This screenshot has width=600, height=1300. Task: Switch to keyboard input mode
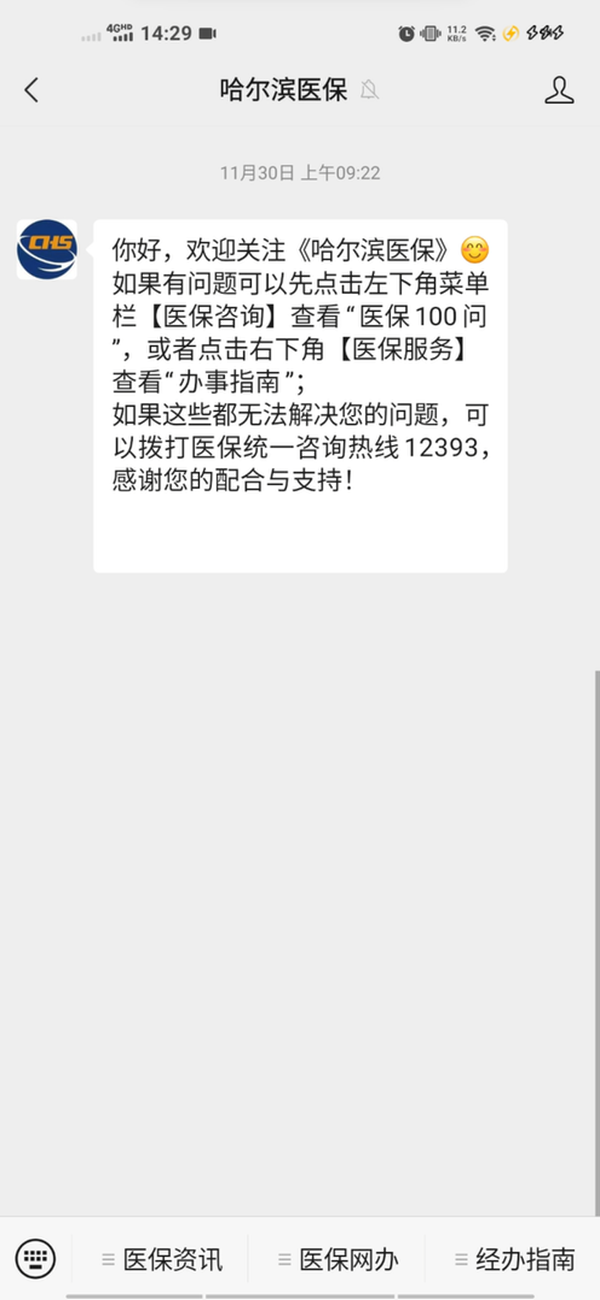36,1258
